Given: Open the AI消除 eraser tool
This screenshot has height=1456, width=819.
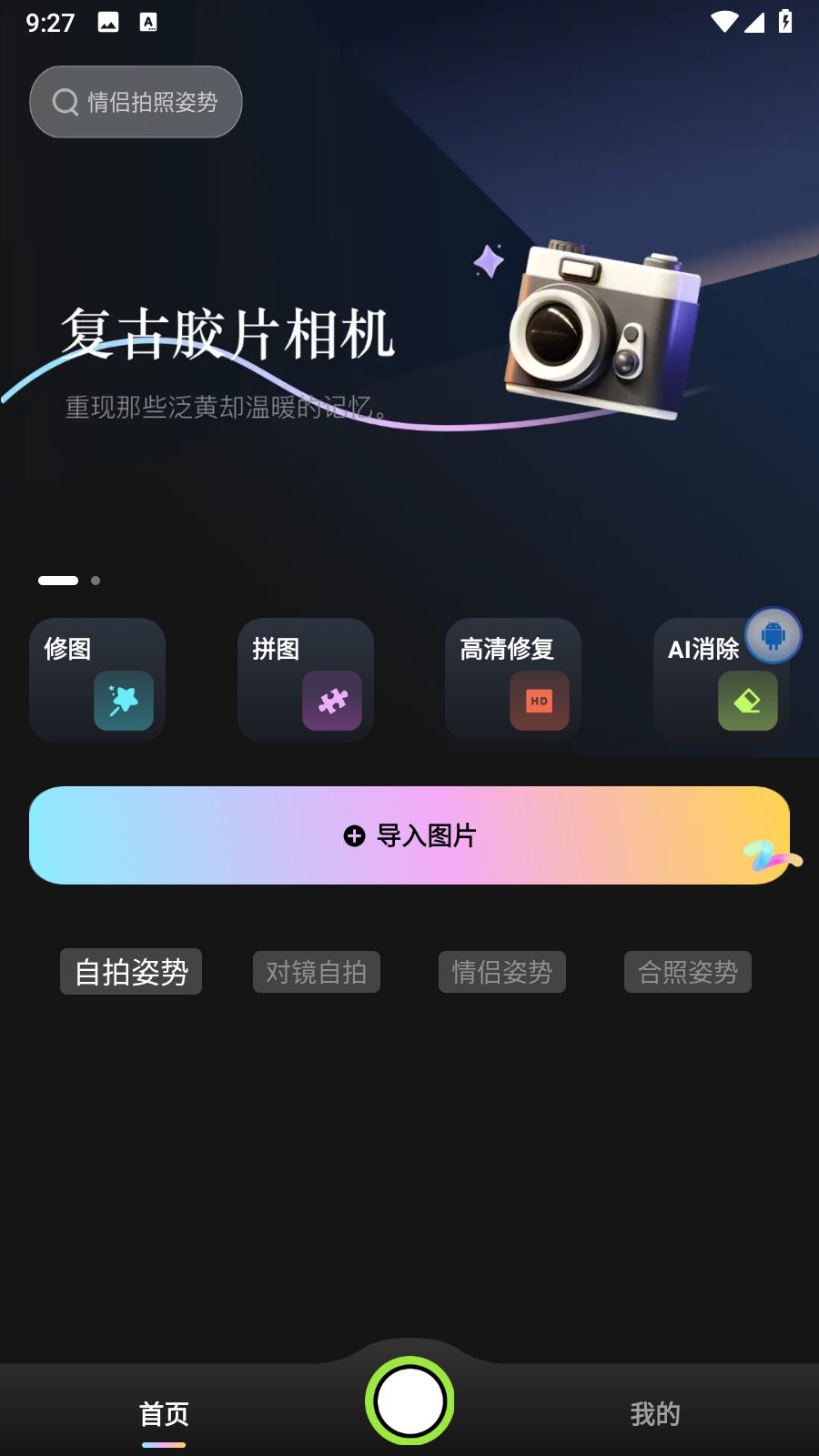Looking at the screenshot, I should click(x=722, y=680).
